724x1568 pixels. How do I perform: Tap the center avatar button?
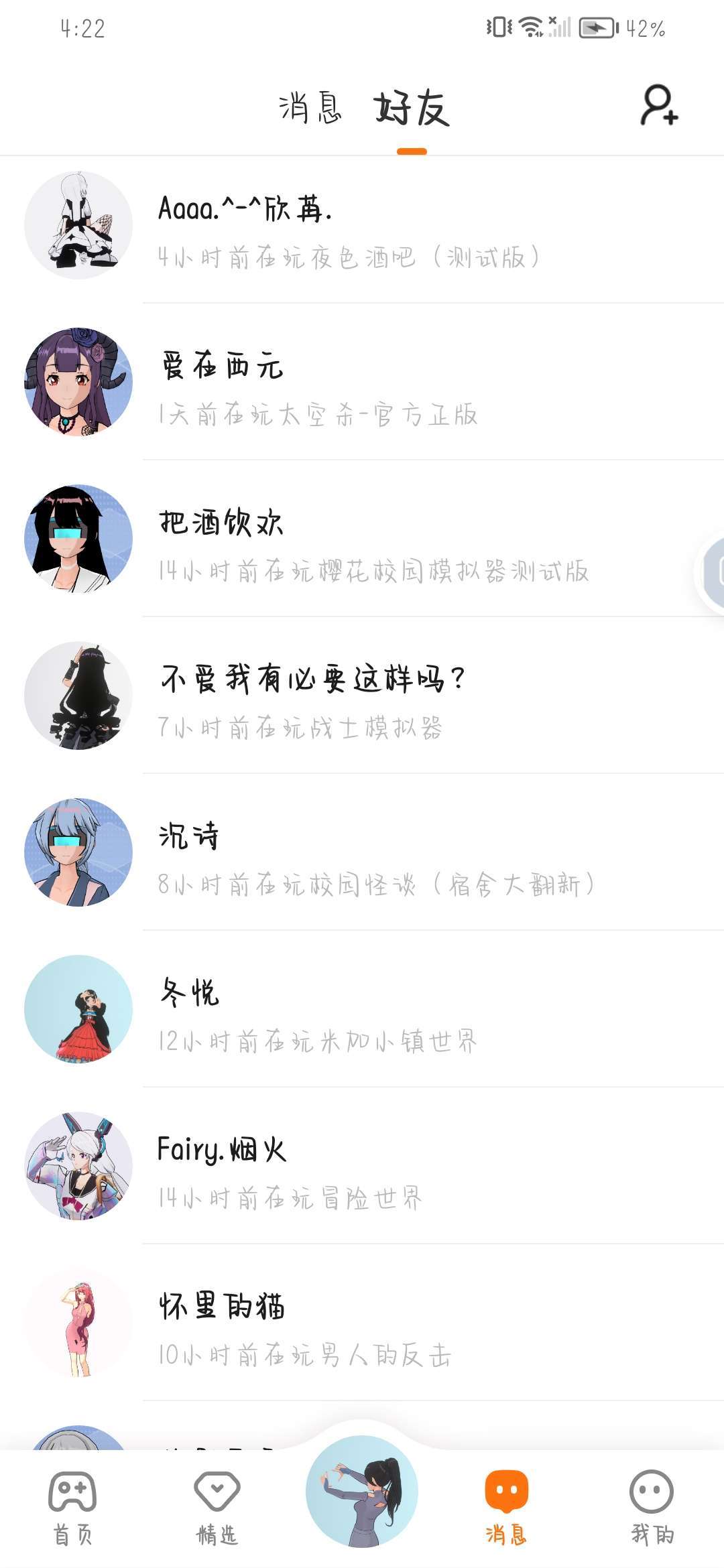[362, 1491]
